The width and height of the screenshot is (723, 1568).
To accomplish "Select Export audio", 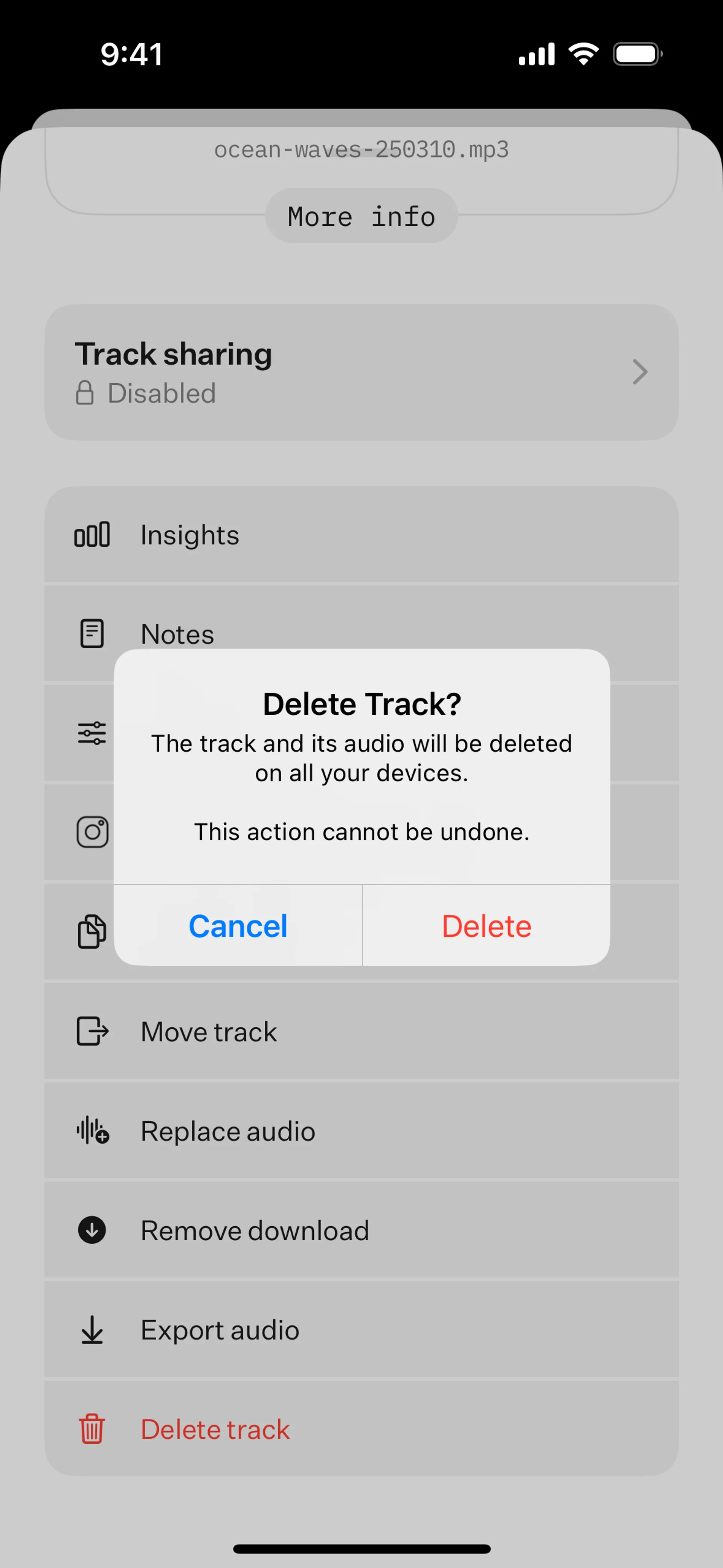I will click(361, 1330).
